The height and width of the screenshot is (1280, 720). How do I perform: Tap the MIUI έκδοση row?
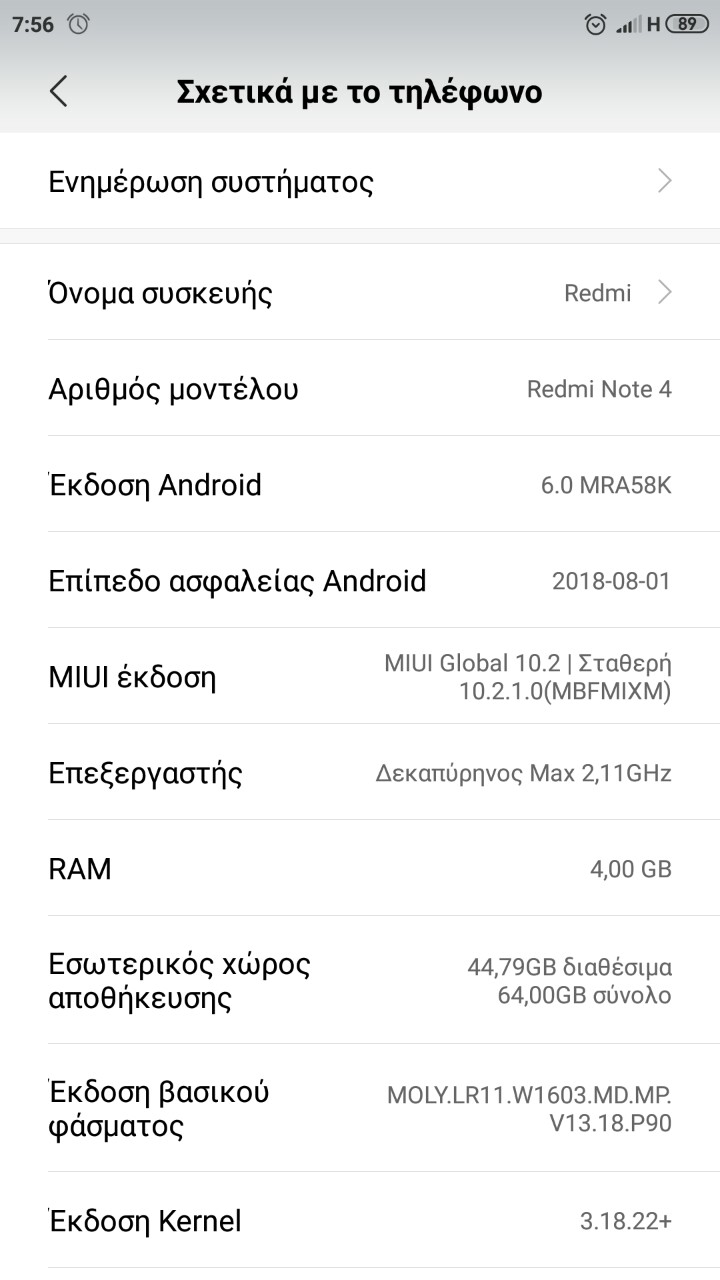point(360,677)
